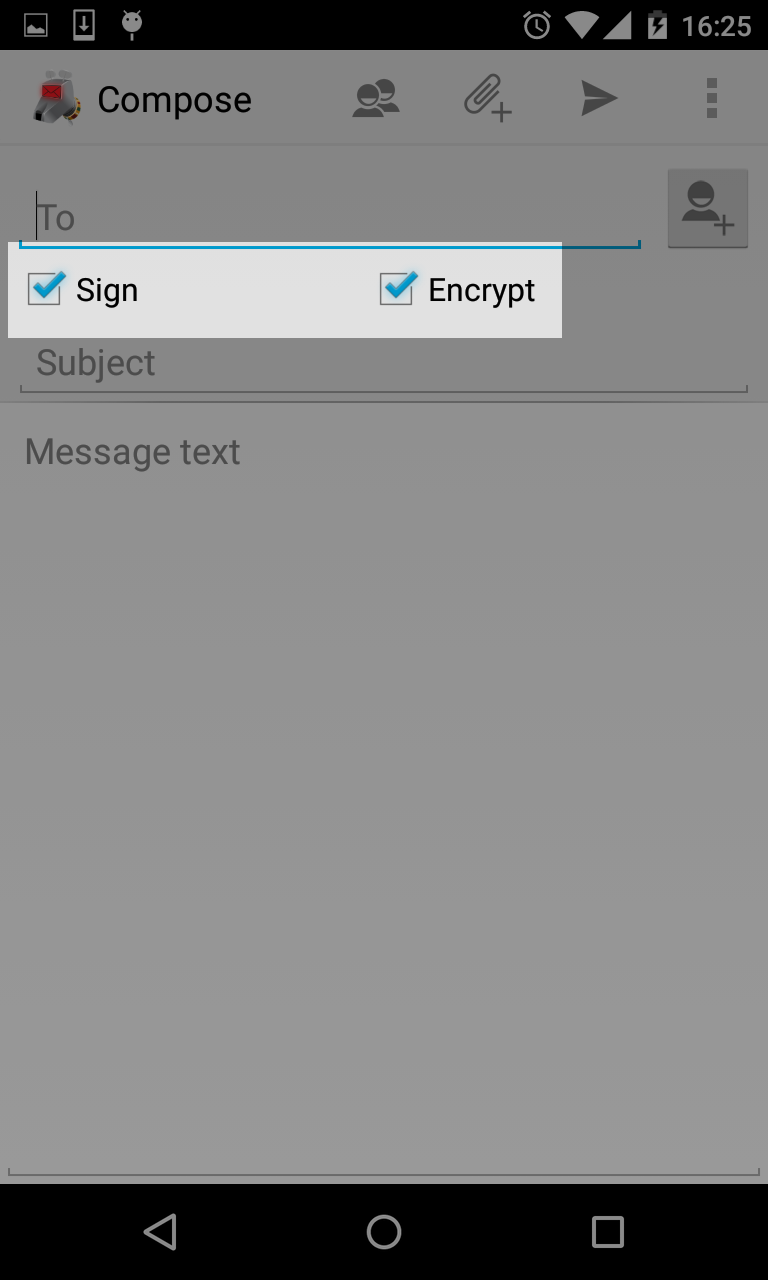Open the Cc/Bcc people icon
Image resolution: width=768 pixels, height=1280 pixels.
pyautogui.click(x=376, y=99)
